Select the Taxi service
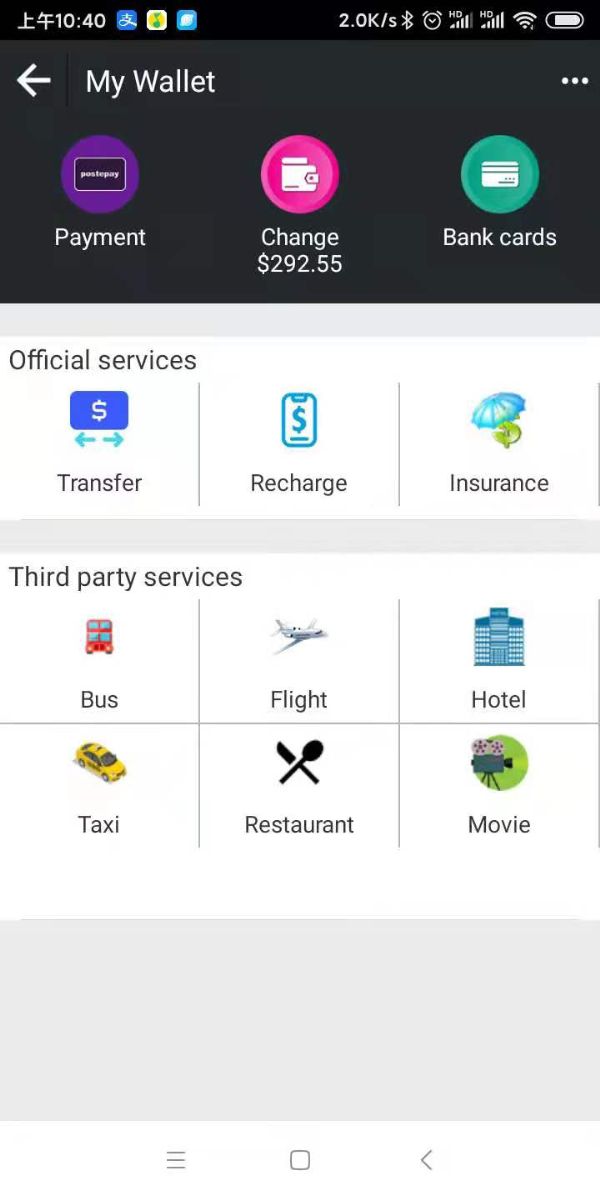 tap(99, 784)
